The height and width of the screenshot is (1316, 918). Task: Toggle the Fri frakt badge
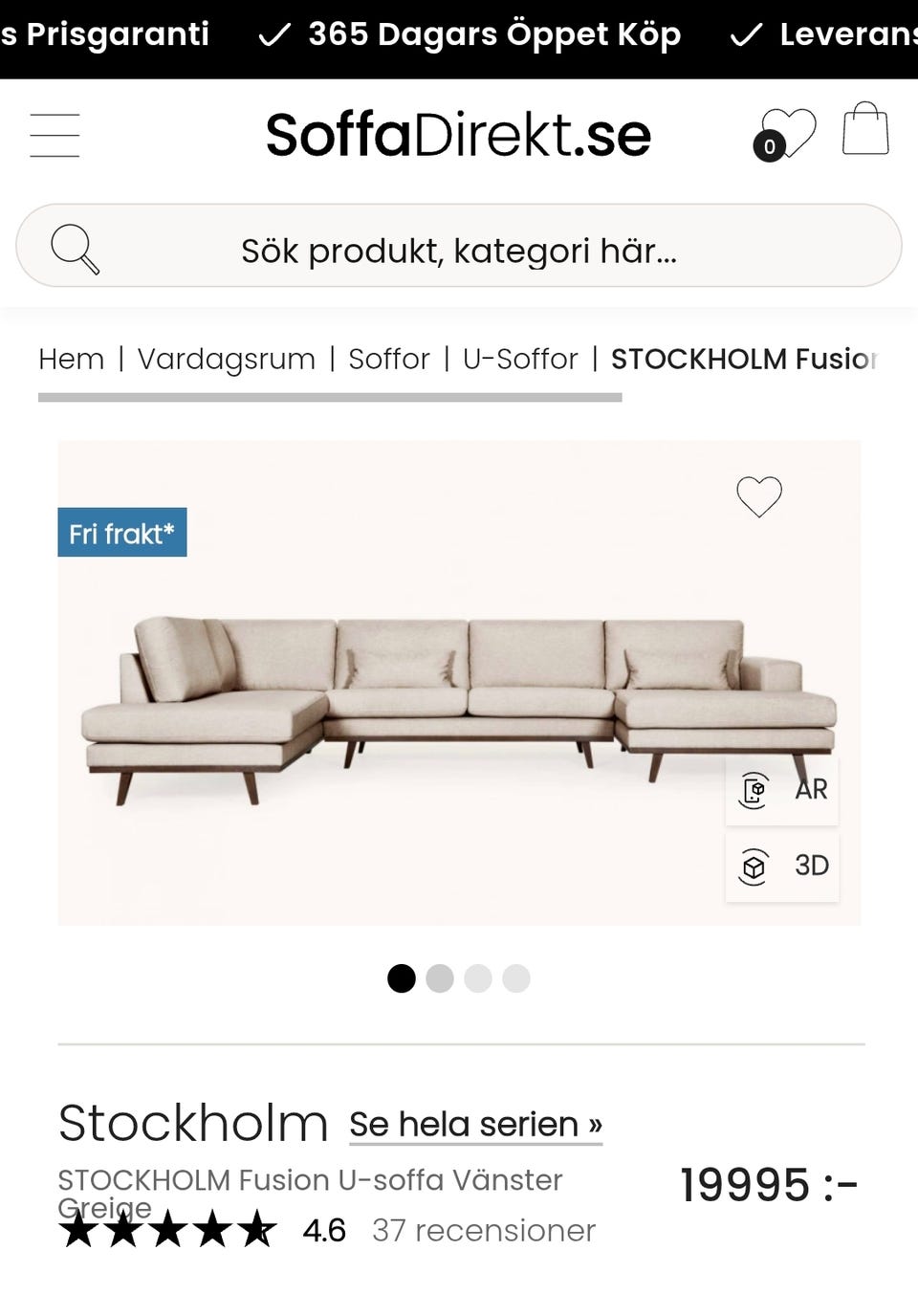click(x=121, y=533)
